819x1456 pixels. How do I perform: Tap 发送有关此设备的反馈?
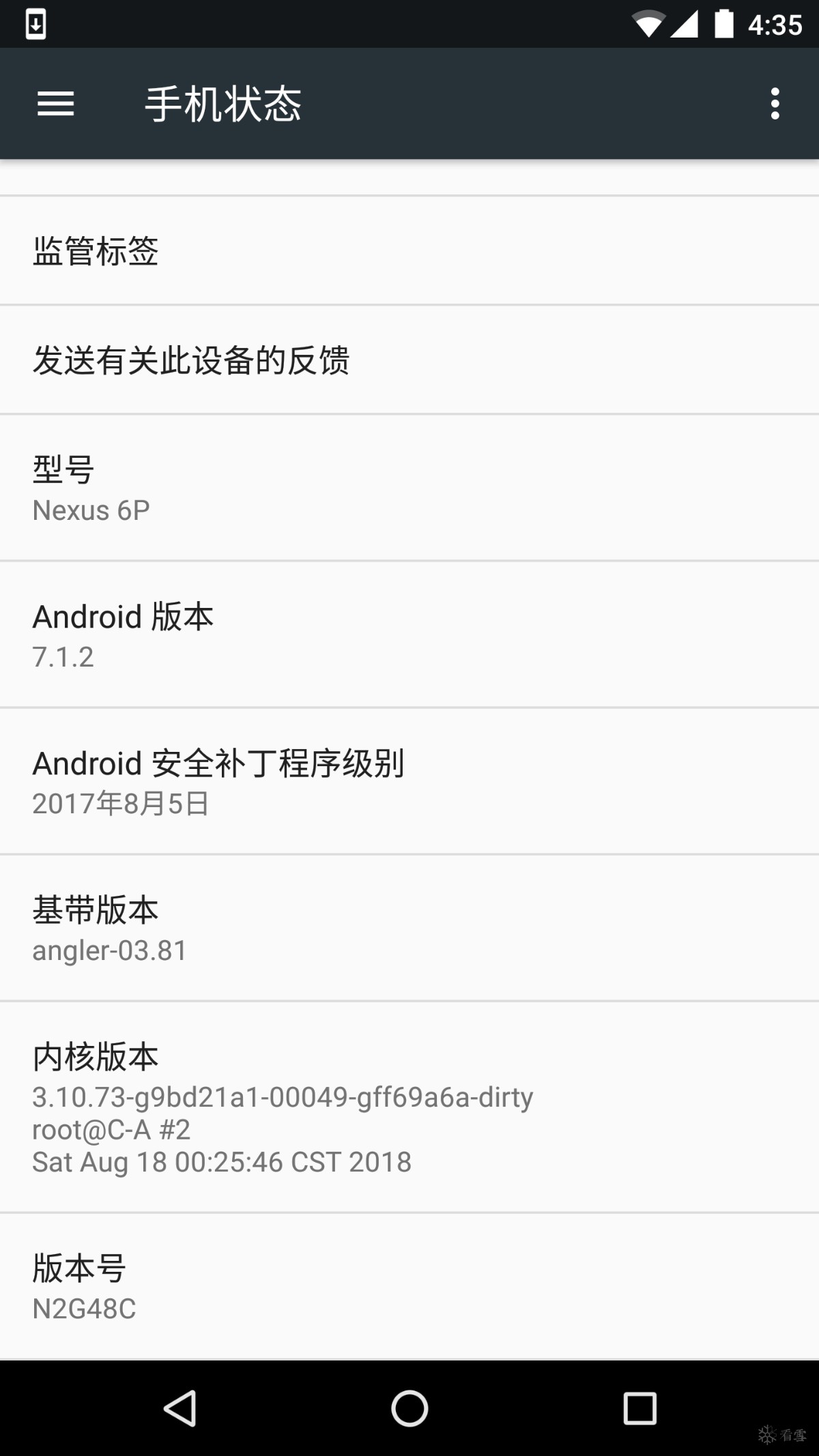409,360
